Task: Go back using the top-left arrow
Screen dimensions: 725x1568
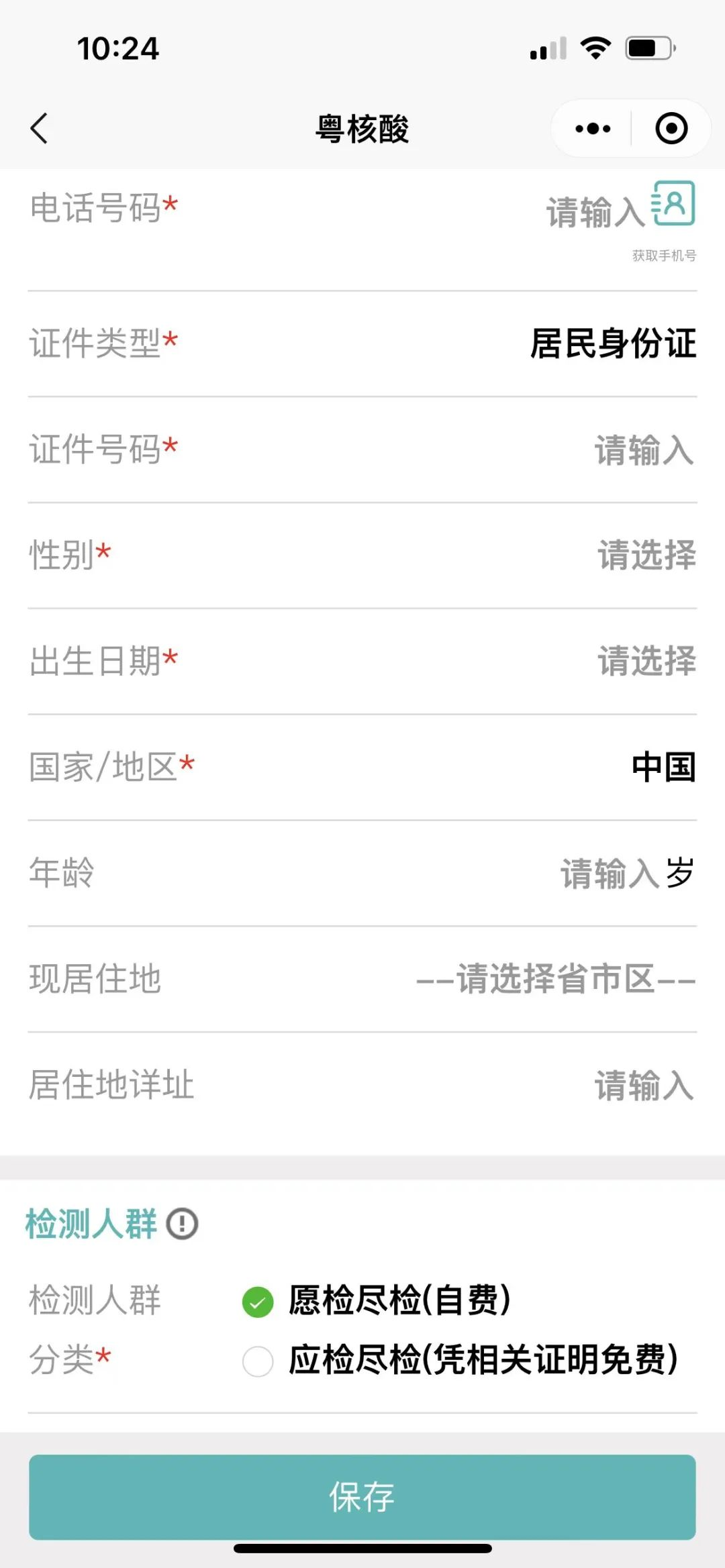Action: (x=40, y=127)
